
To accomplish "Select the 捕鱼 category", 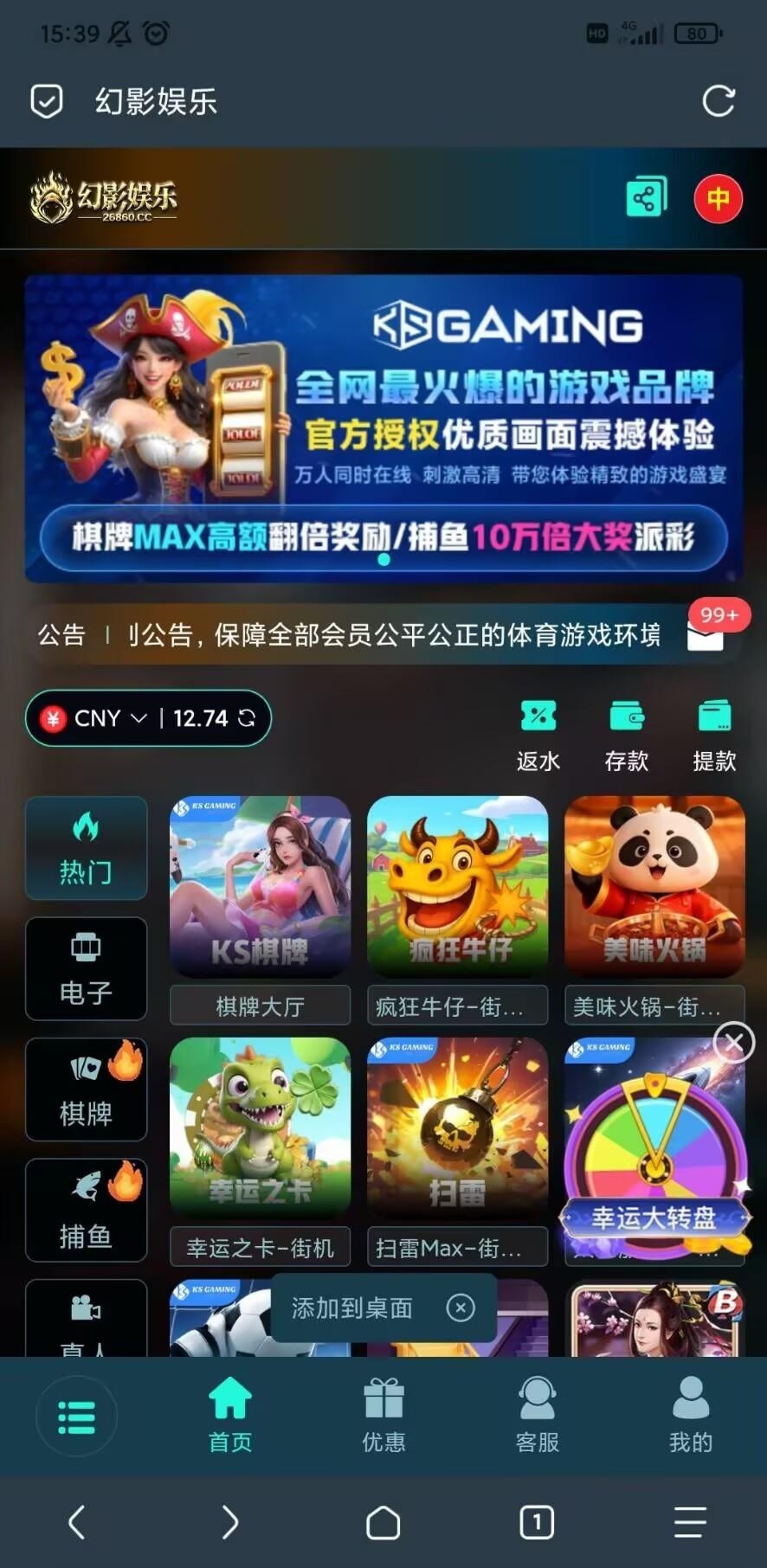I will 86,1210.
